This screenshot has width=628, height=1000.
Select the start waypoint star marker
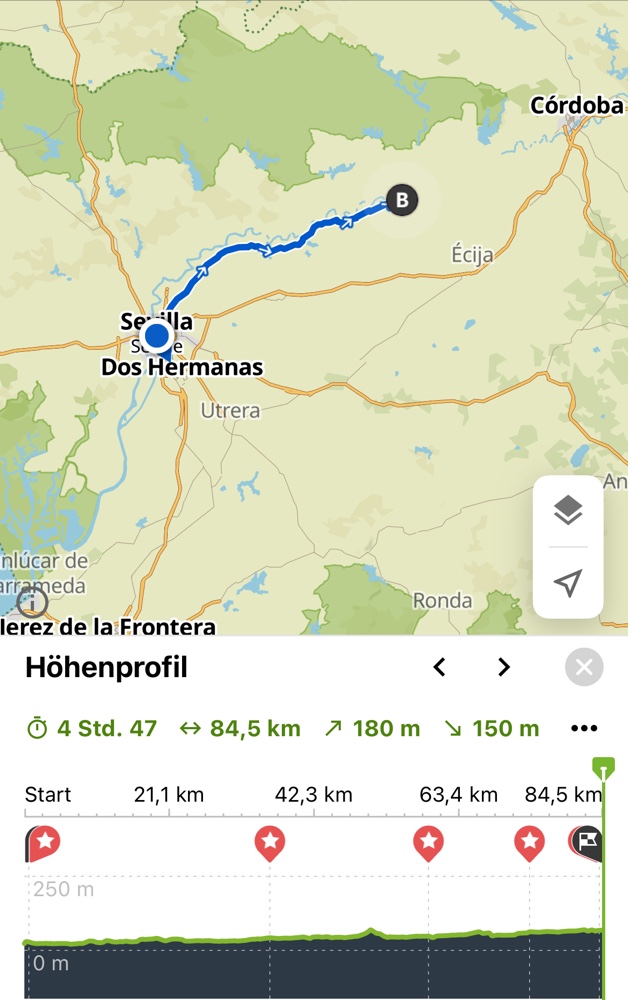coord(43,843)
